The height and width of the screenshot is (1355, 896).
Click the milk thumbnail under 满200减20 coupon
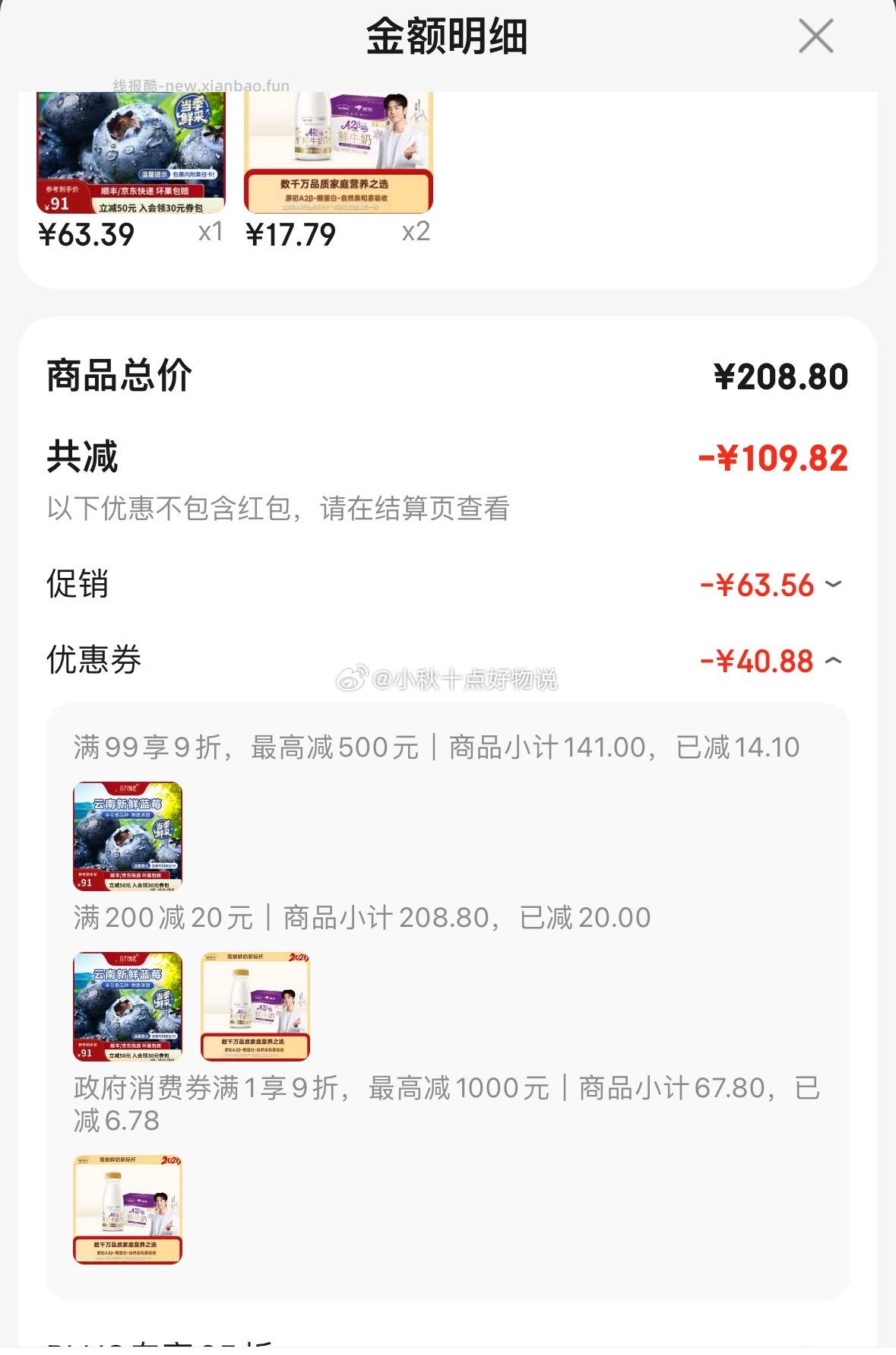[x=256, y=1005]
